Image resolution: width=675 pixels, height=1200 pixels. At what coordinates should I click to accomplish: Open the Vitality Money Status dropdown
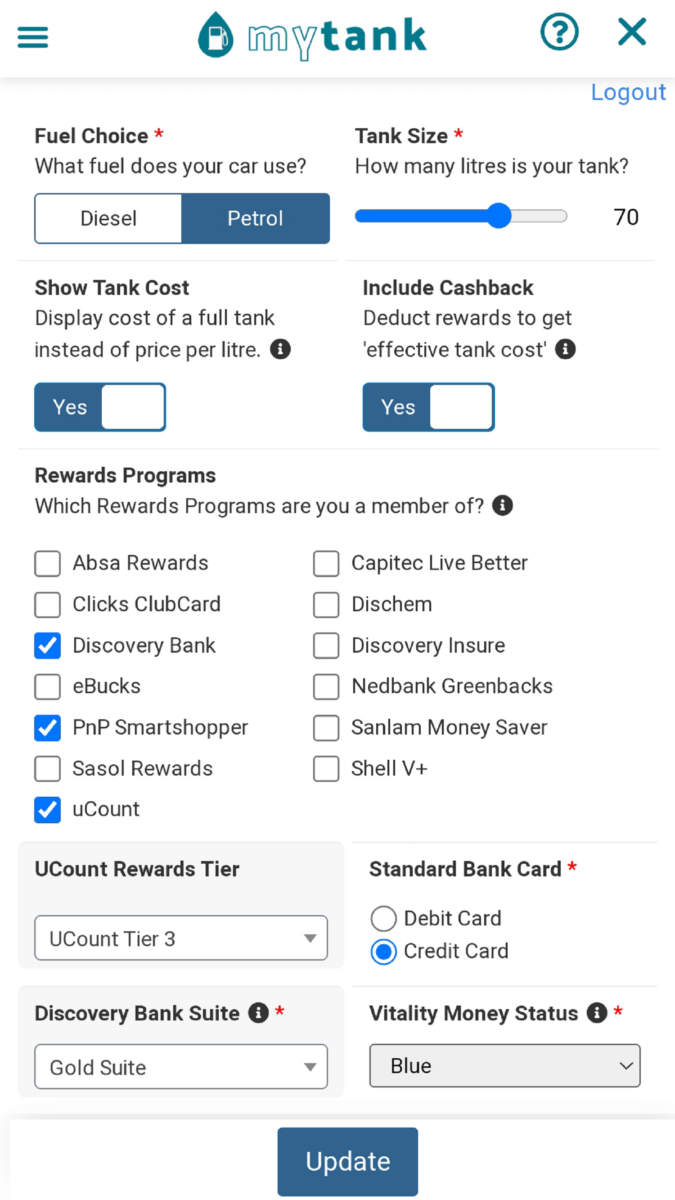coord(505,1066)
